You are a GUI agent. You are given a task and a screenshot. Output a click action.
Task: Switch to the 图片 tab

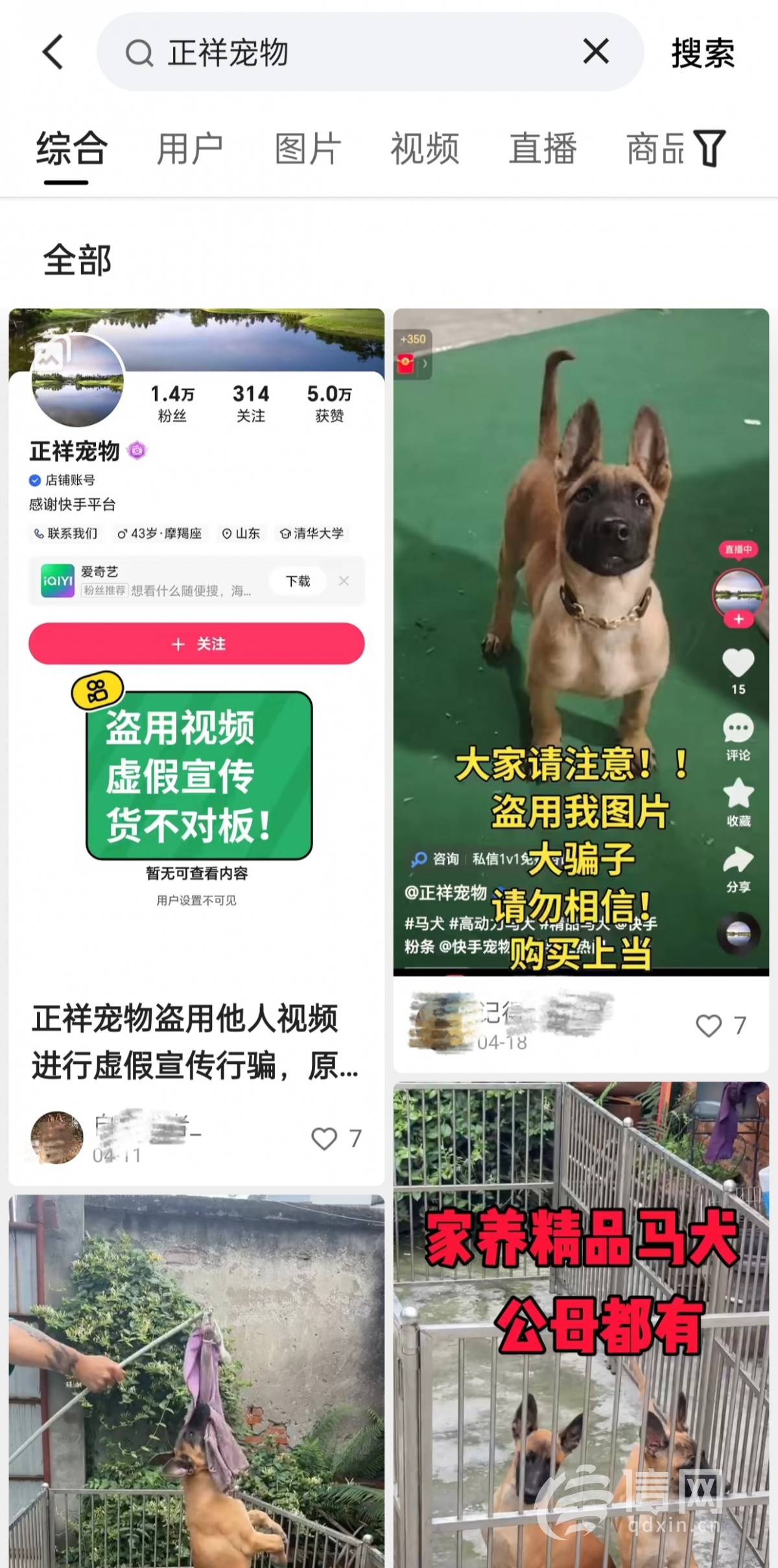(307, 149)
